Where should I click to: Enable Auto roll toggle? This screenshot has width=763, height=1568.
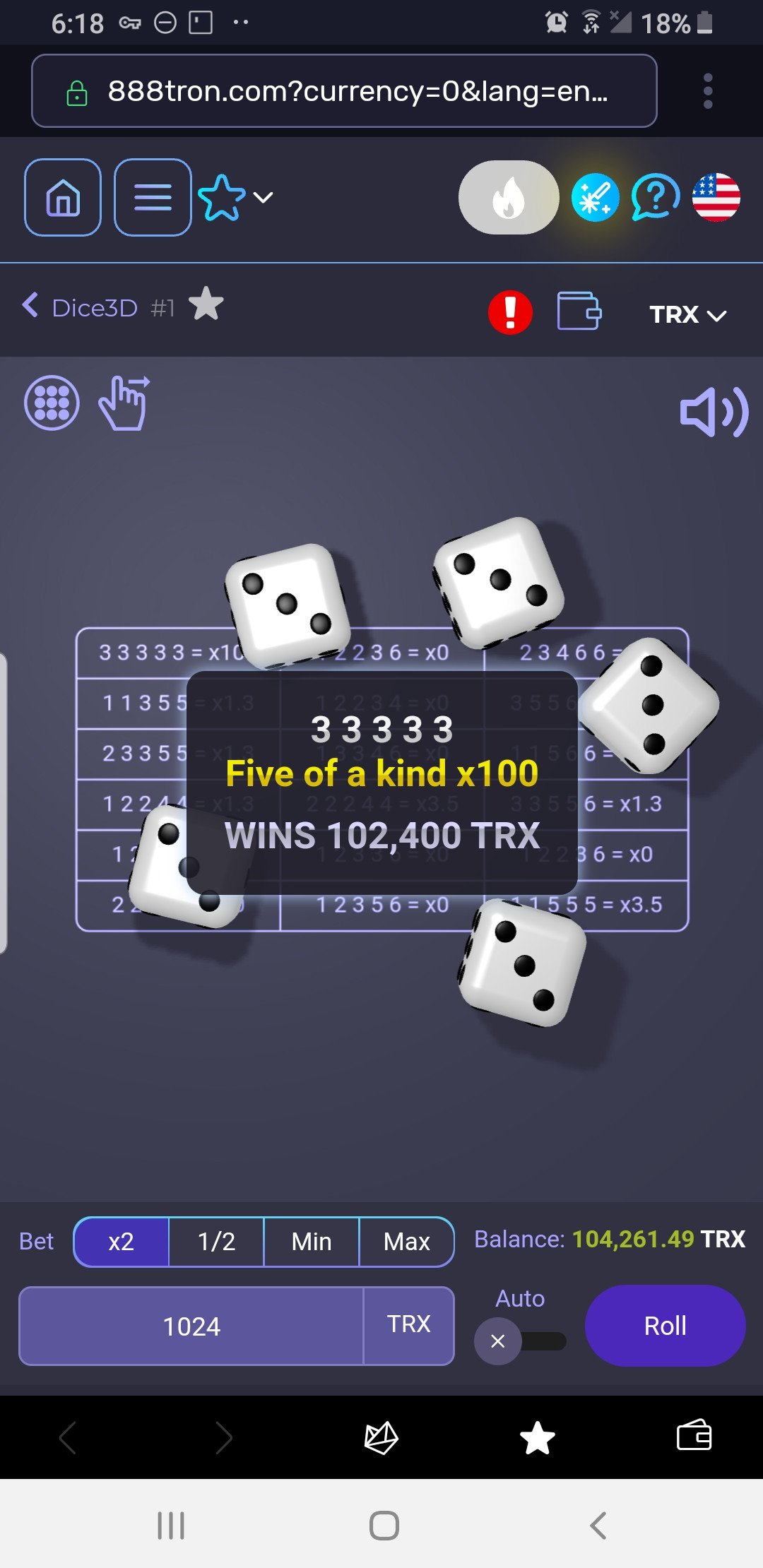[521, 1341]
